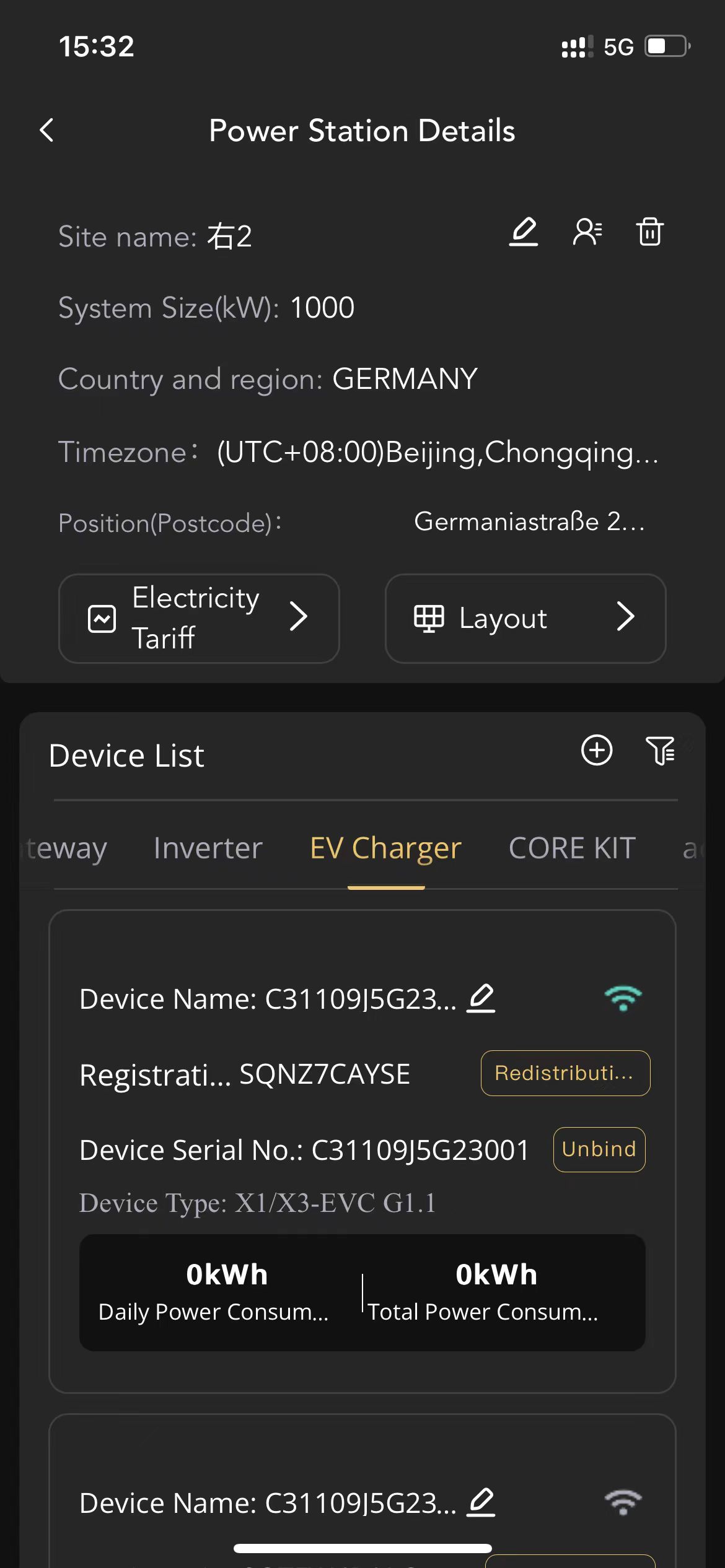Edit the site information

click(x=524, y=232)
